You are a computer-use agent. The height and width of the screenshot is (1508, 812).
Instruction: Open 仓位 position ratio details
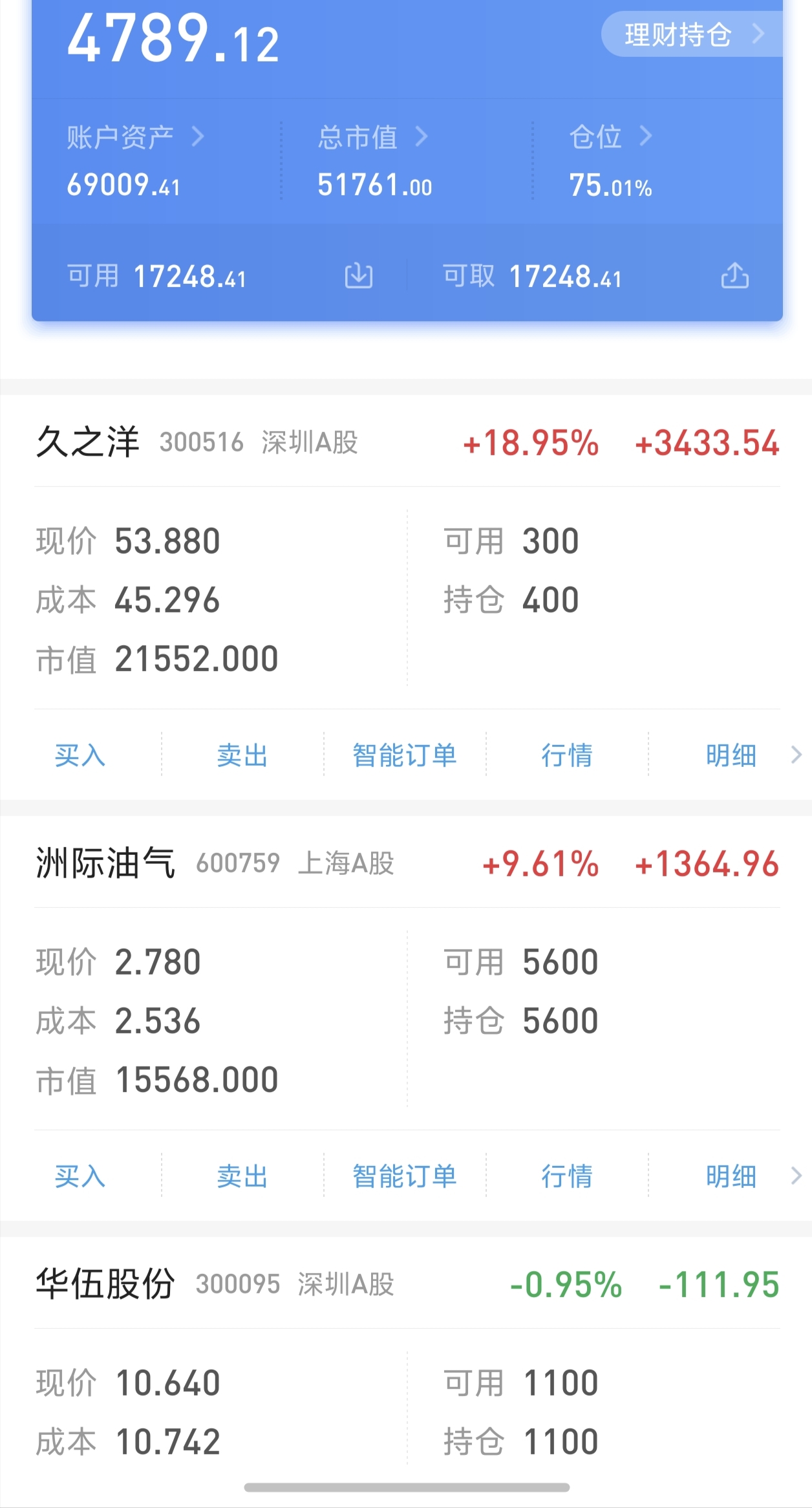pyautogui.click(x=610, y=137)
